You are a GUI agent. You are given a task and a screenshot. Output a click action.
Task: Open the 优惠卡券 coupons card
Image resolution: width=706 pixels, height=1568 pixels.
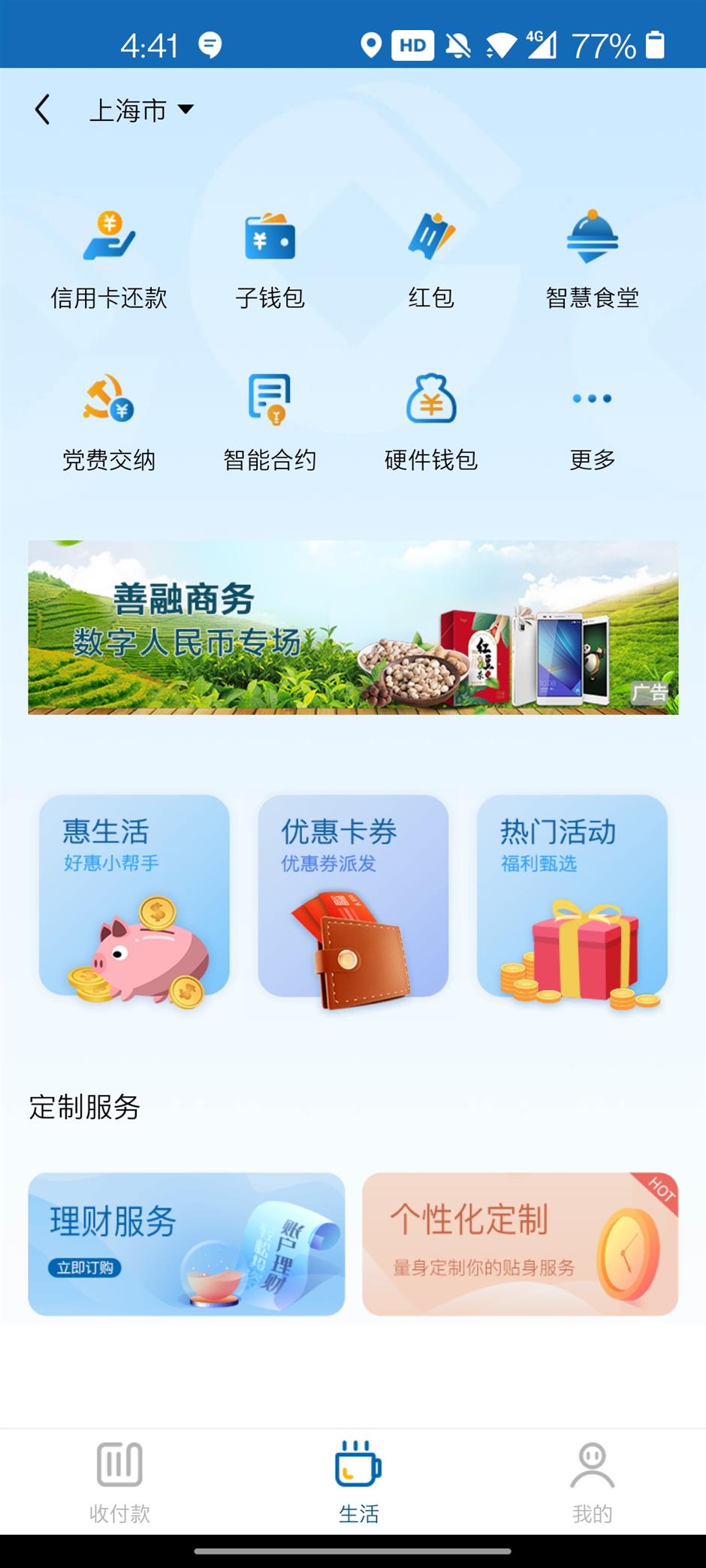[353, 897]
